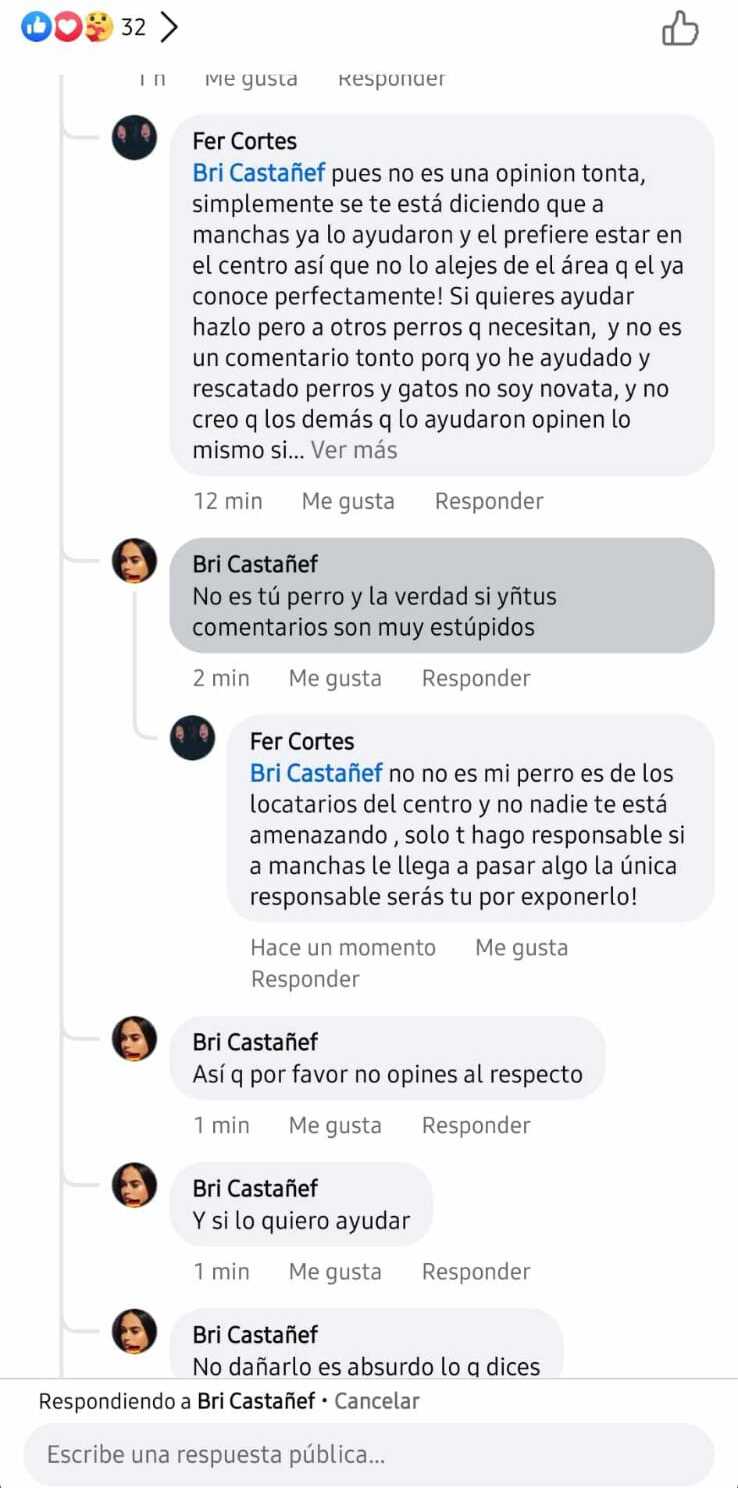738x1488 pixels.
Task: Expand 'Ver más' in Fer Cortes' comment
Action: [353, 450]
